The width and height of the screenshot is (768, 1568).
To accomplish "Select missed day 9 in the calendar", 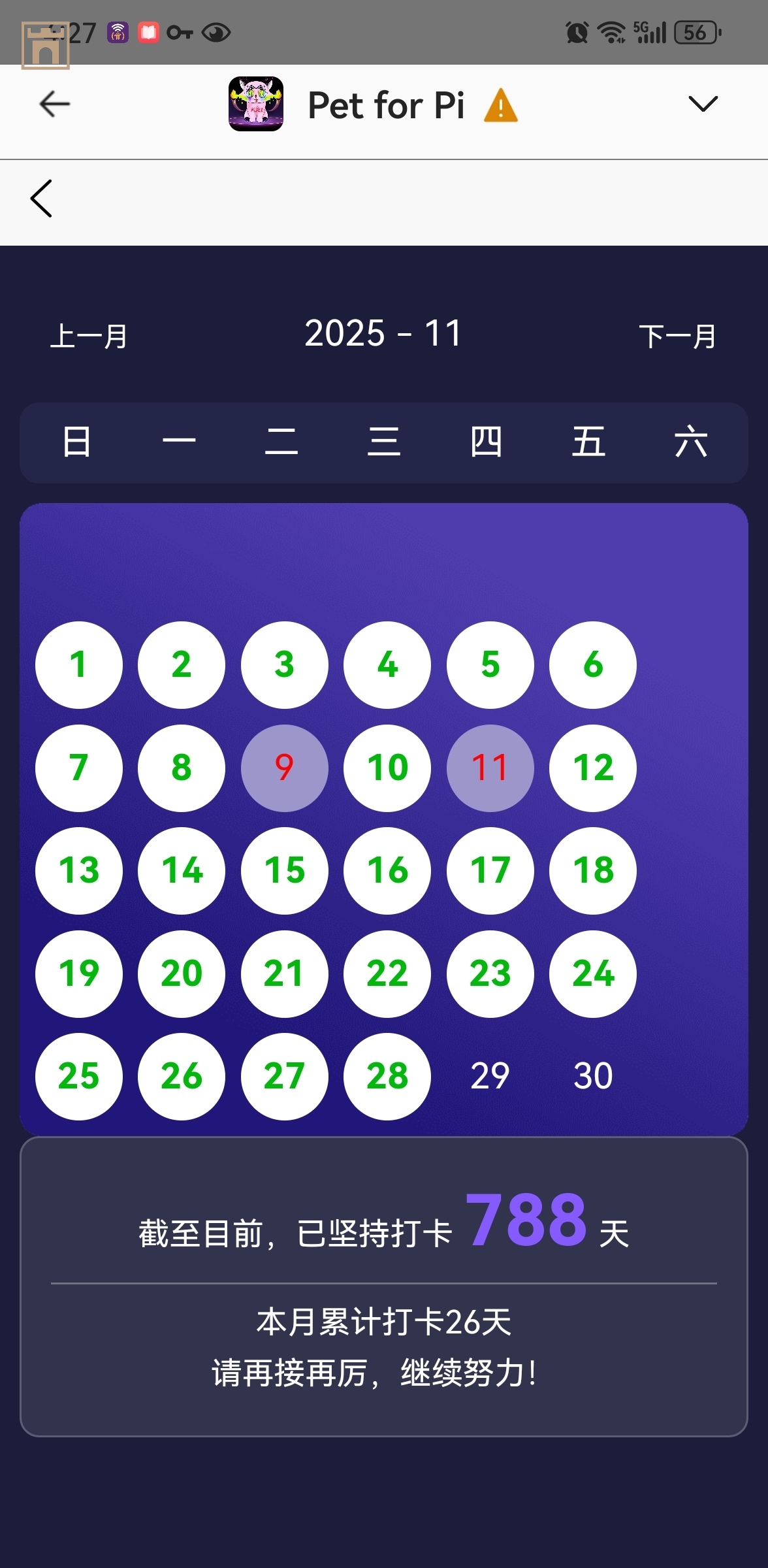I will [x=284, y=768].
